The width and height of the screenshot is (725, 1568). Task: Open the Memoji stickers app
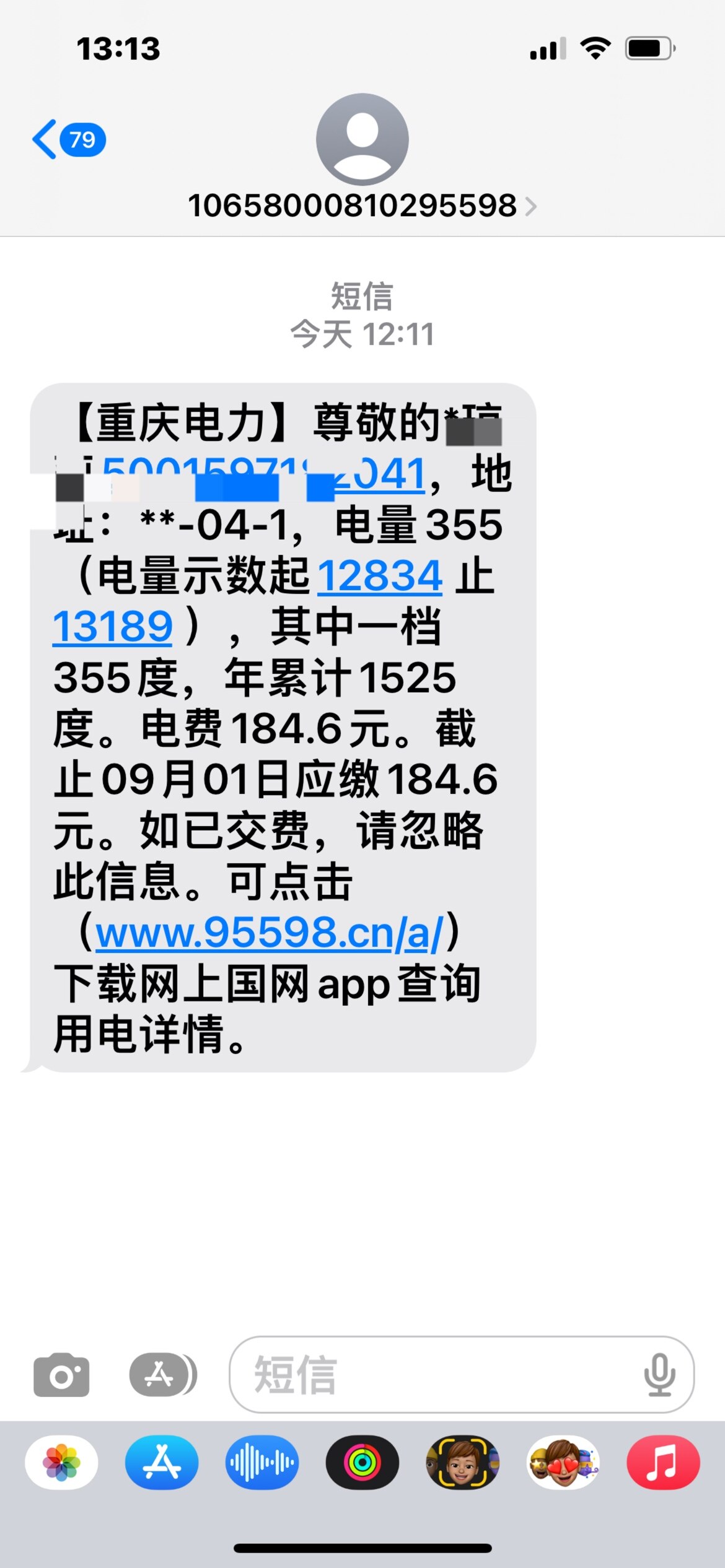pyautogui.click(x=563, y=1462)
